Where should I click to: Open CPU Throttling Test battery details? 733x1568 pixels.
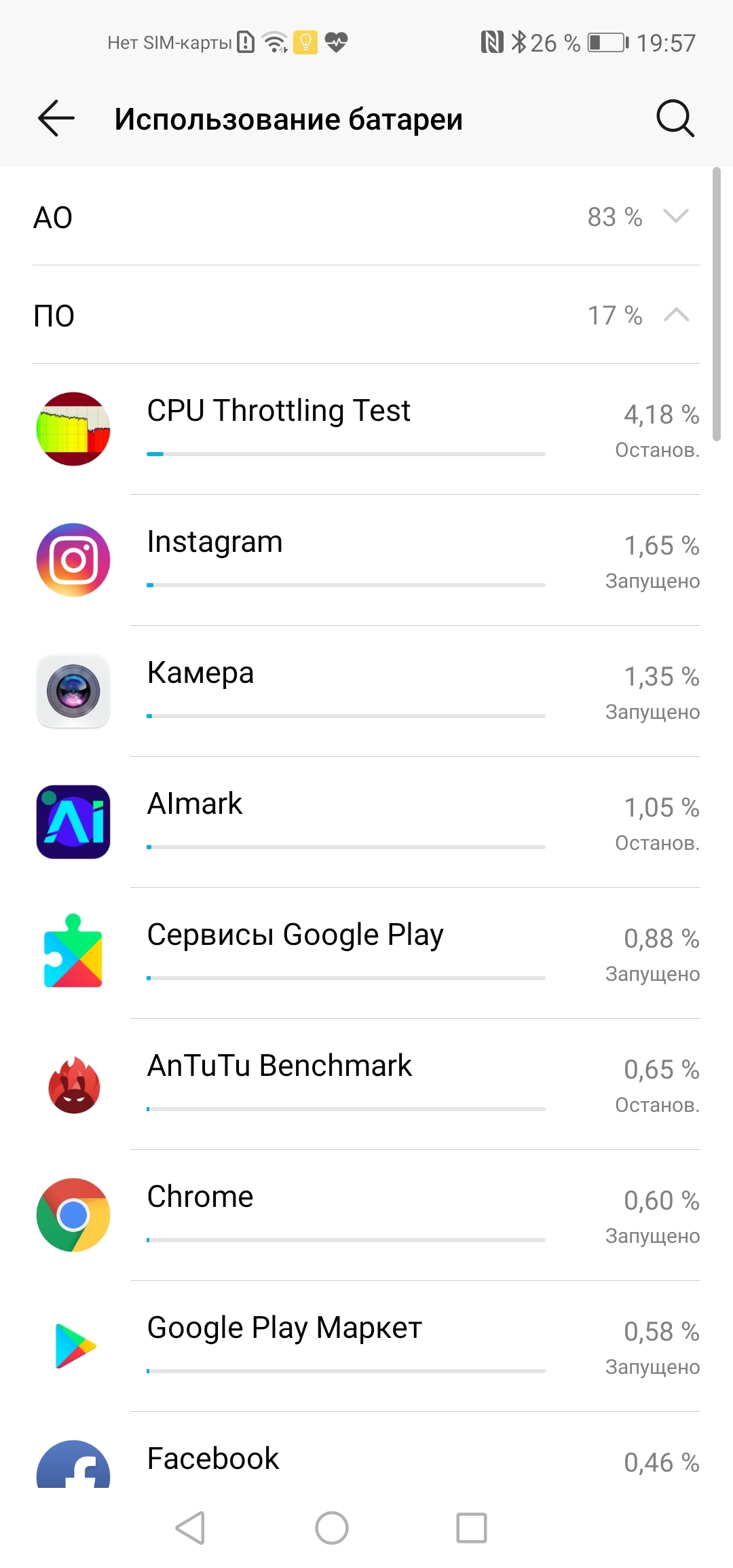pyautogui.click(x=366, y=430)
